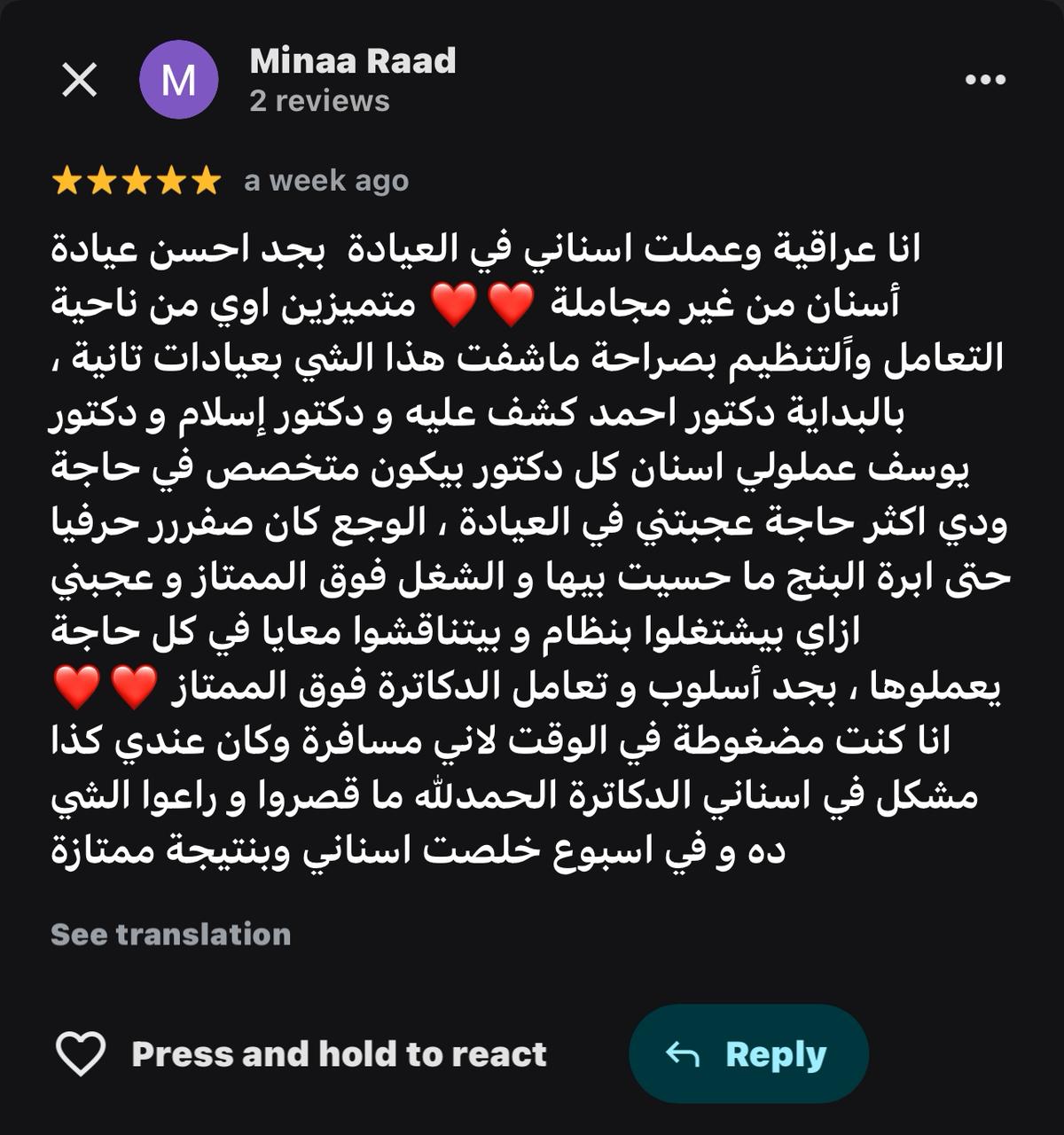Open Minaa Raad's profile avatar
Viewport: 1064px width, 1135px height.
178,81
